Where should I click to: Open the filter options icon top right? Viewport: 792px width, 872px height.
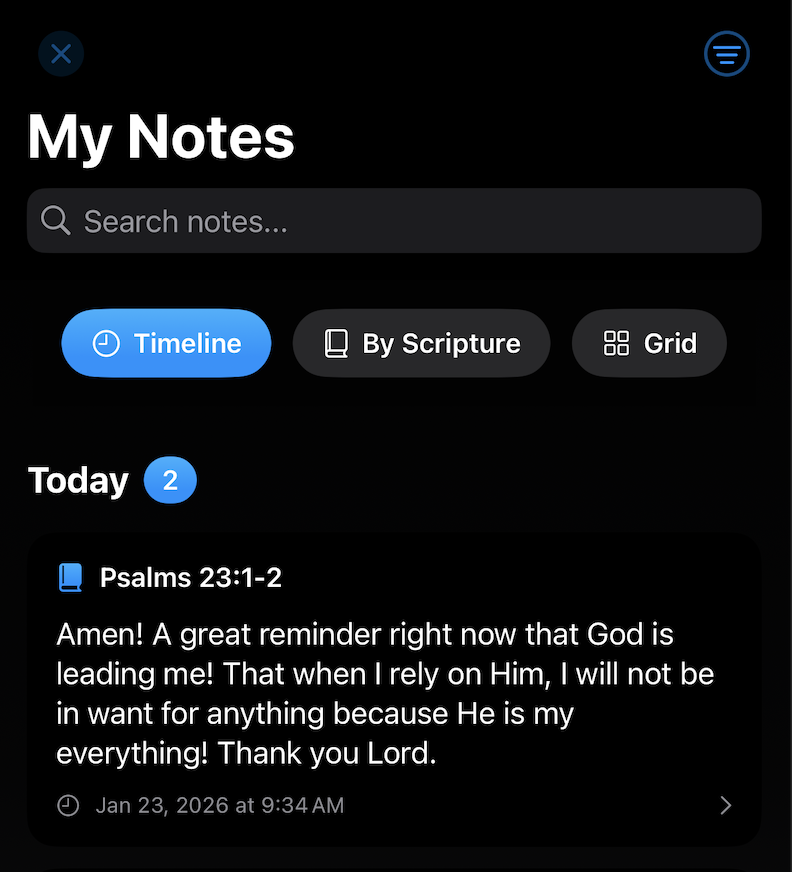tap(727, 53)
